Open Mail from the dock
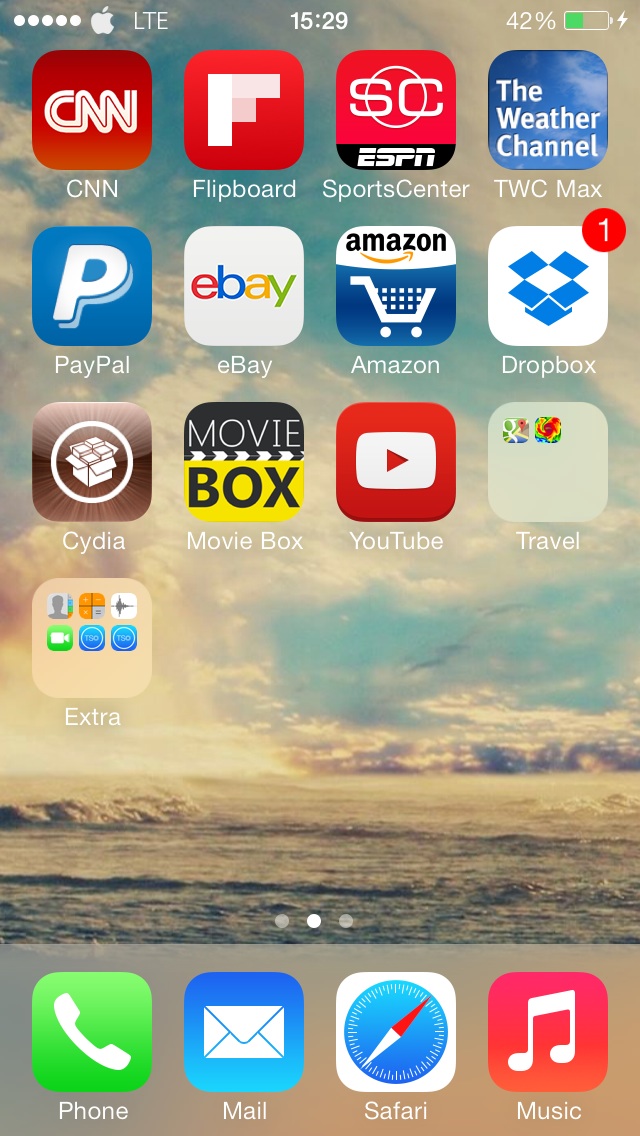This screenshot has height=1136, width=640. click(244, 1032)
